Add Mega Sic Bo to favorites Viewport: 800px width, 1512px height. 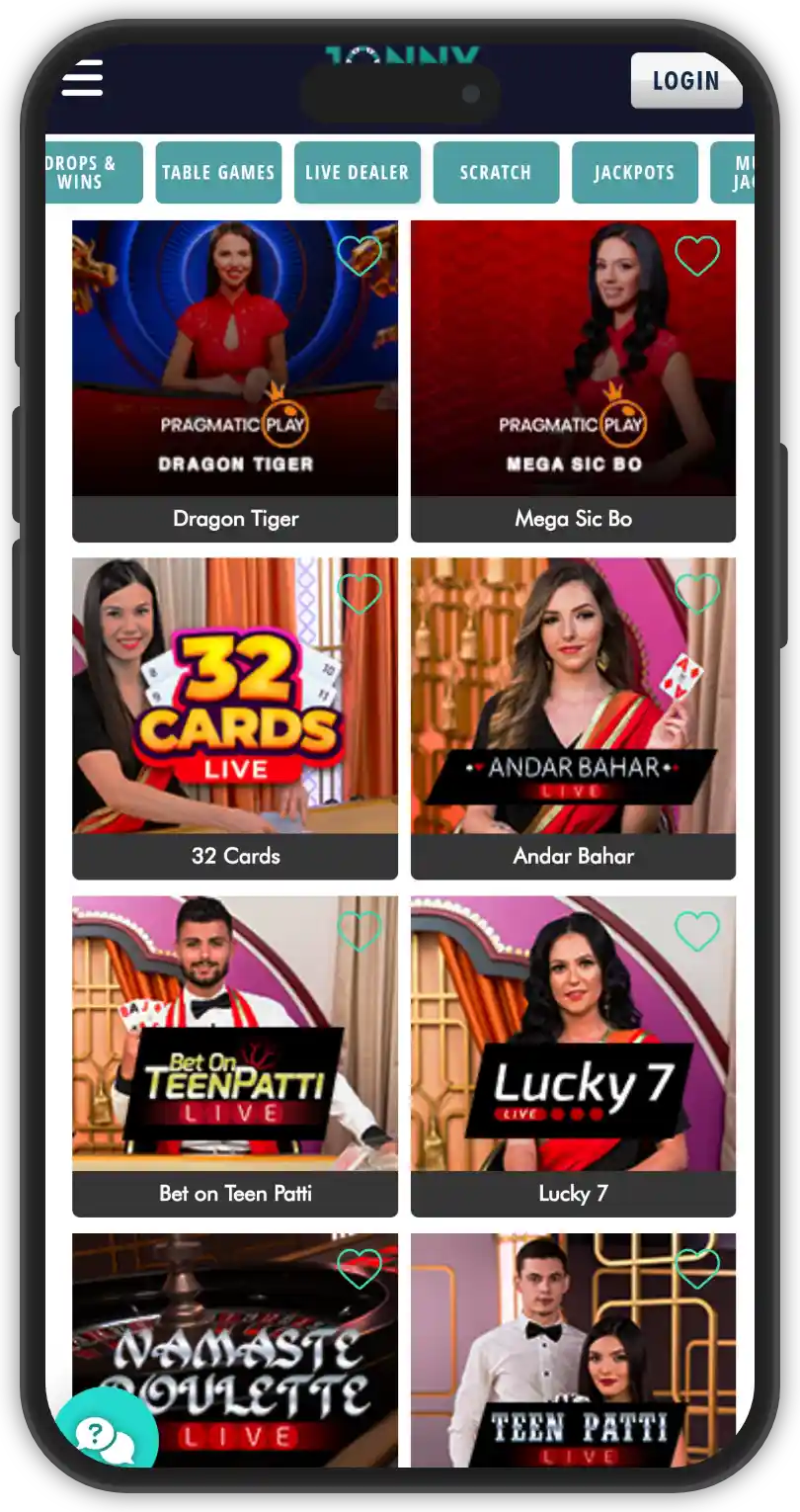point(697,256)
